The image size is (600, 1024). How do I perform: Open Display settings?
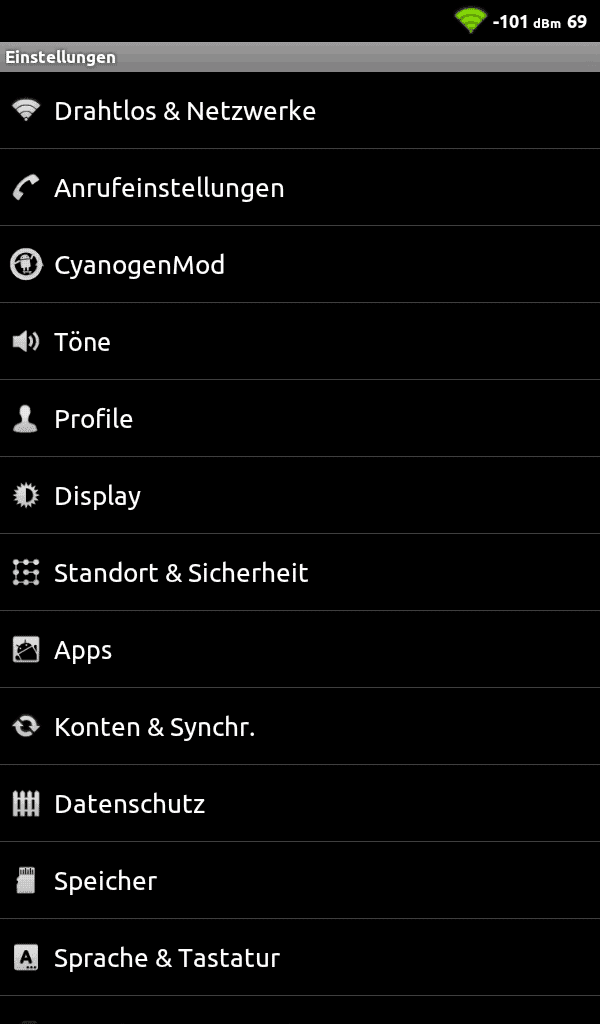(300, 496)
